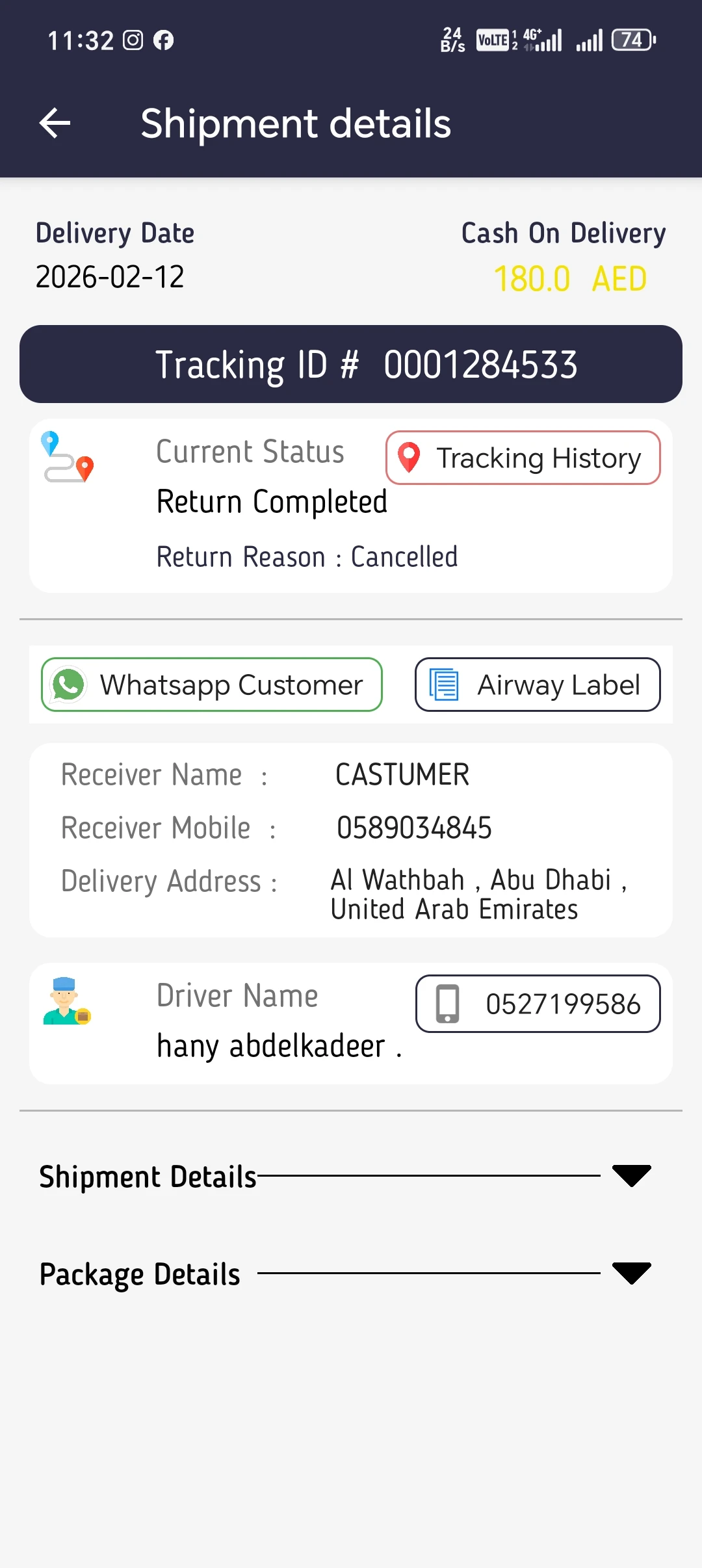Tap Whatsapp Customer button
The width and height of the screenshot is (702, 1568).
coord(212,685)
